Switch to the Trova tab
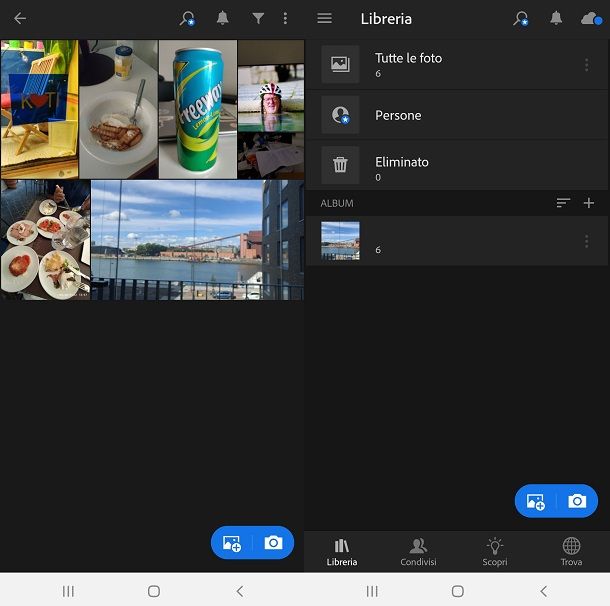Viewport: 610px width, 606px height. tap(571, 551)
